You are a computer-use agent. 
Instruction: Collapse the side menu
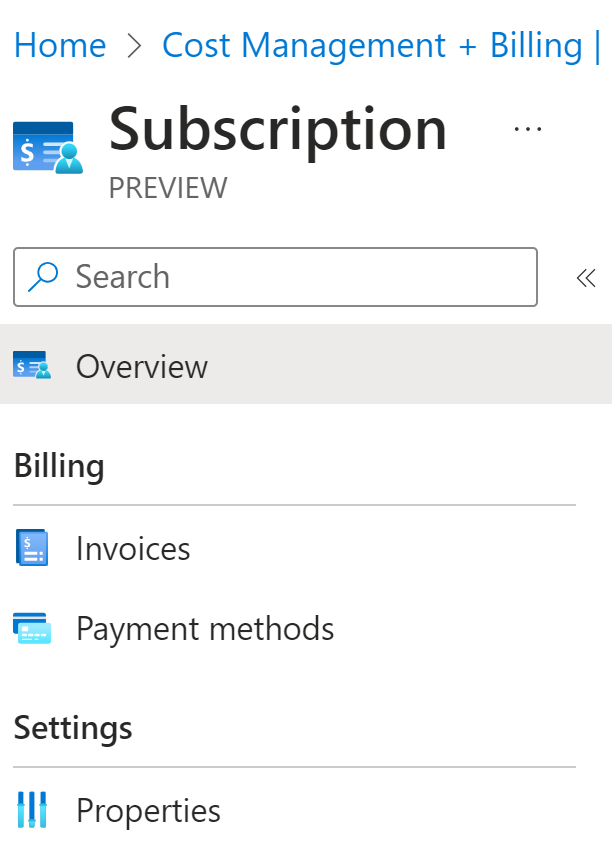[x=586, y=278]
